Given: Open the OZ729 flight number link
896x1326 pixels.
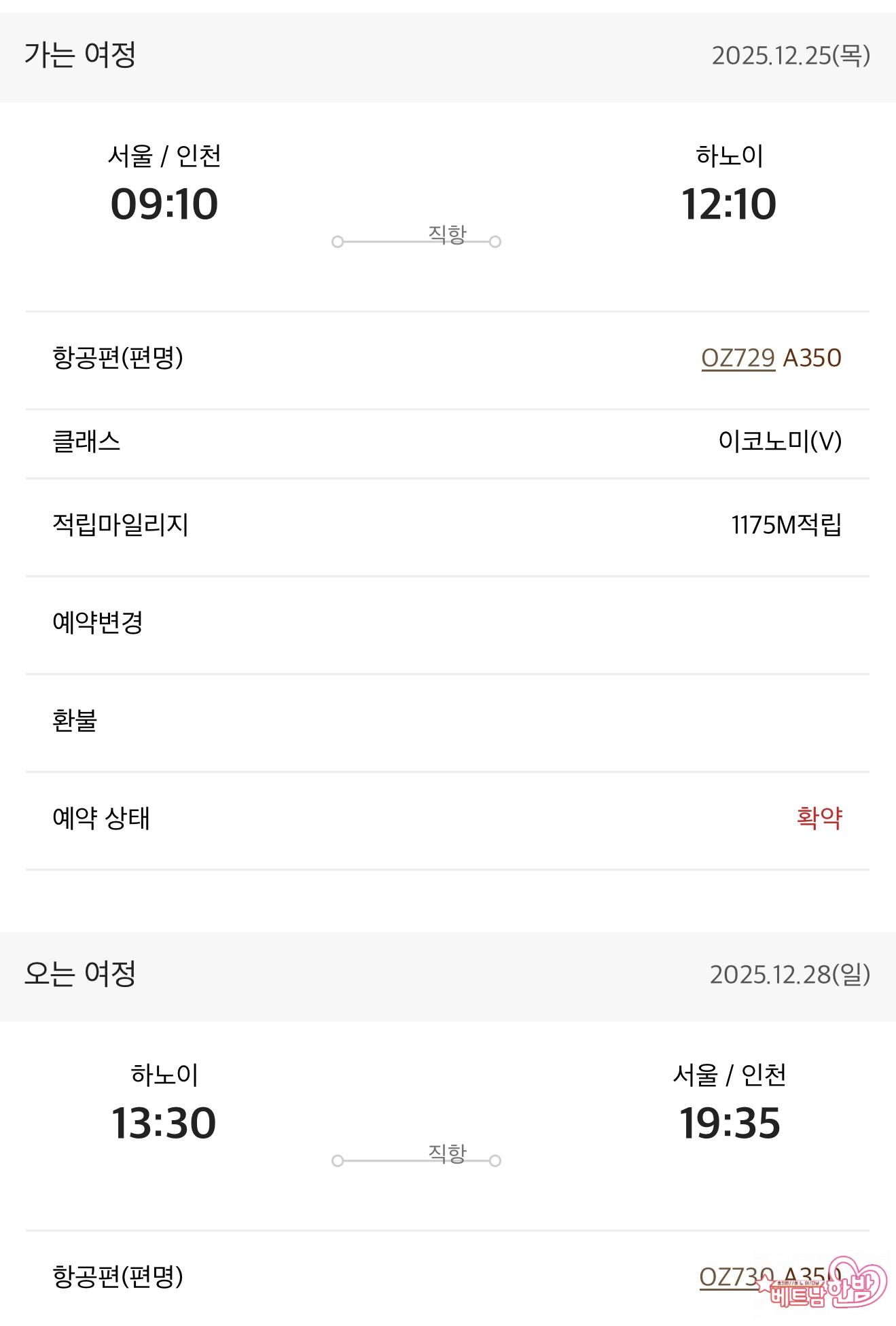Looking at the screenshot, I should point(738,358).
